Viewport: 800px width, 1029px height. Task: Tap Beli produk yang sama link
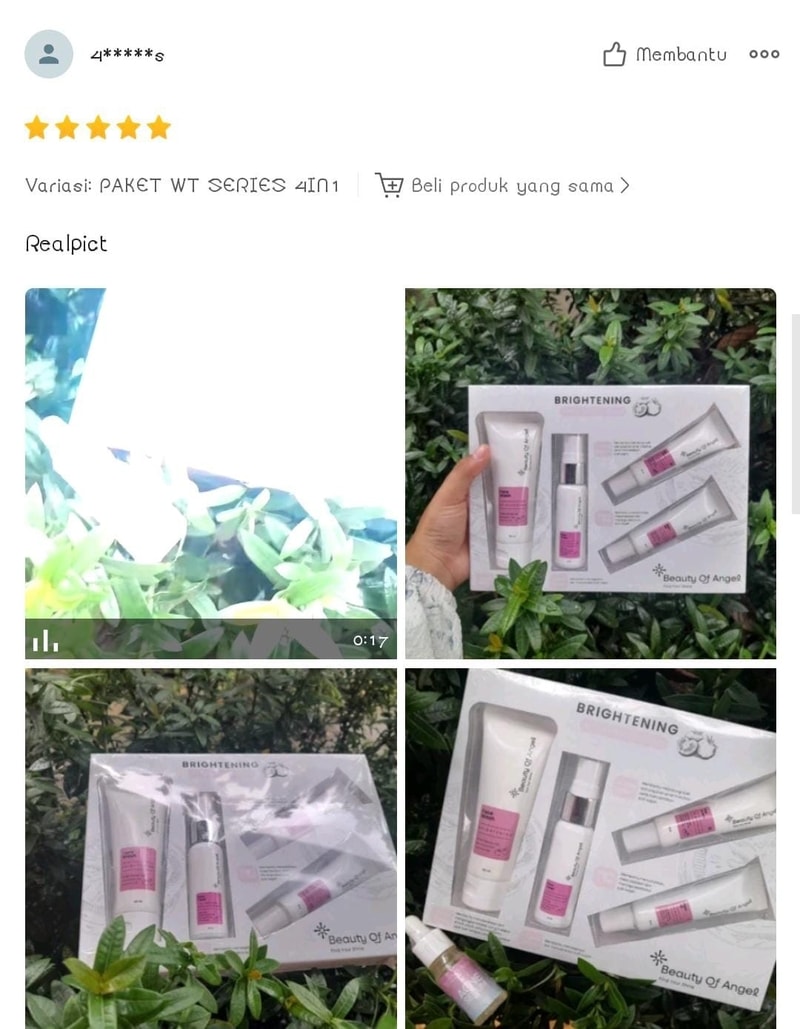tap(503, 186)
